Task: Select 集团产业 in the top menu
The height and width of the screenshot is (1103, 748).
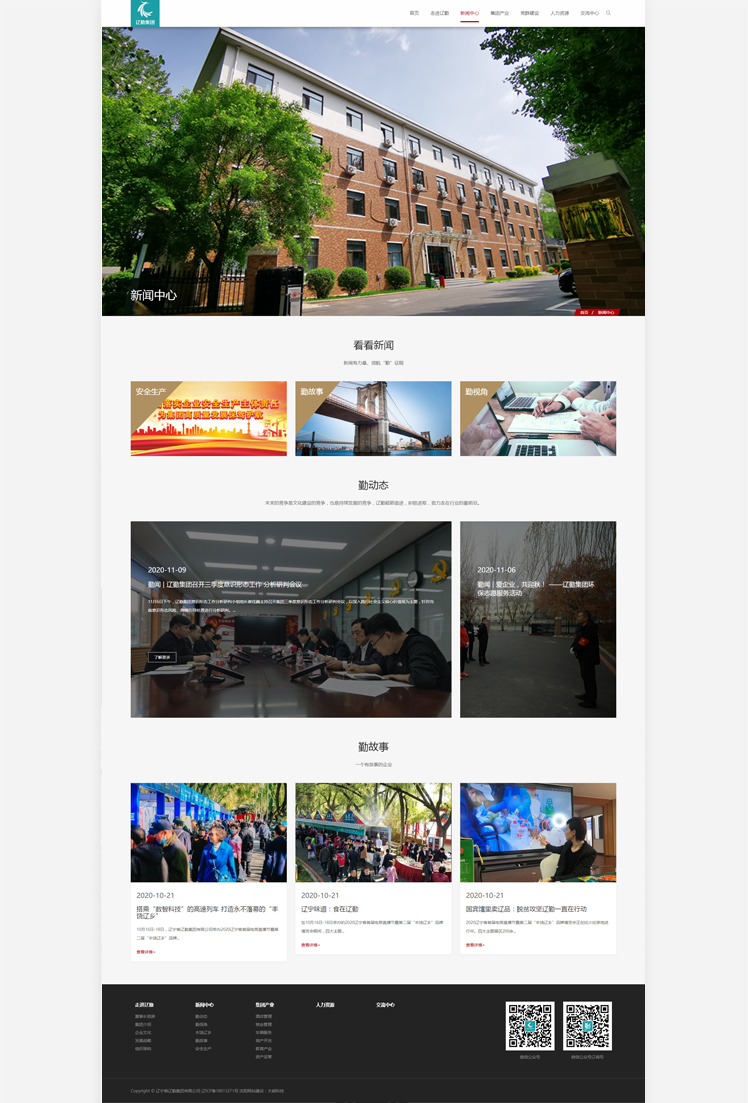Action: pos(499,13)
